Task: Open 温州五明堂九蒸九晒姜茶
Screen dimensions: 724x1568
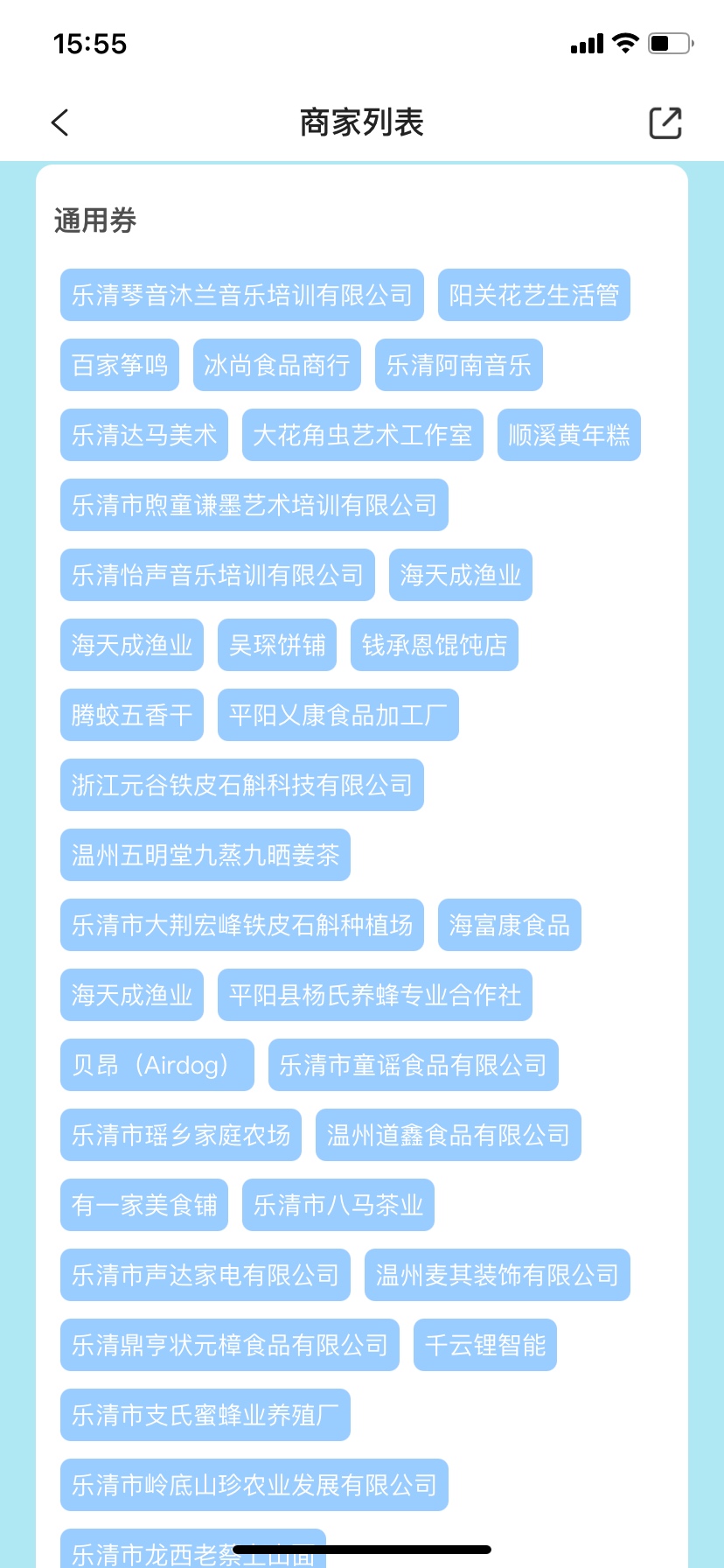Action: click(205, 855)
